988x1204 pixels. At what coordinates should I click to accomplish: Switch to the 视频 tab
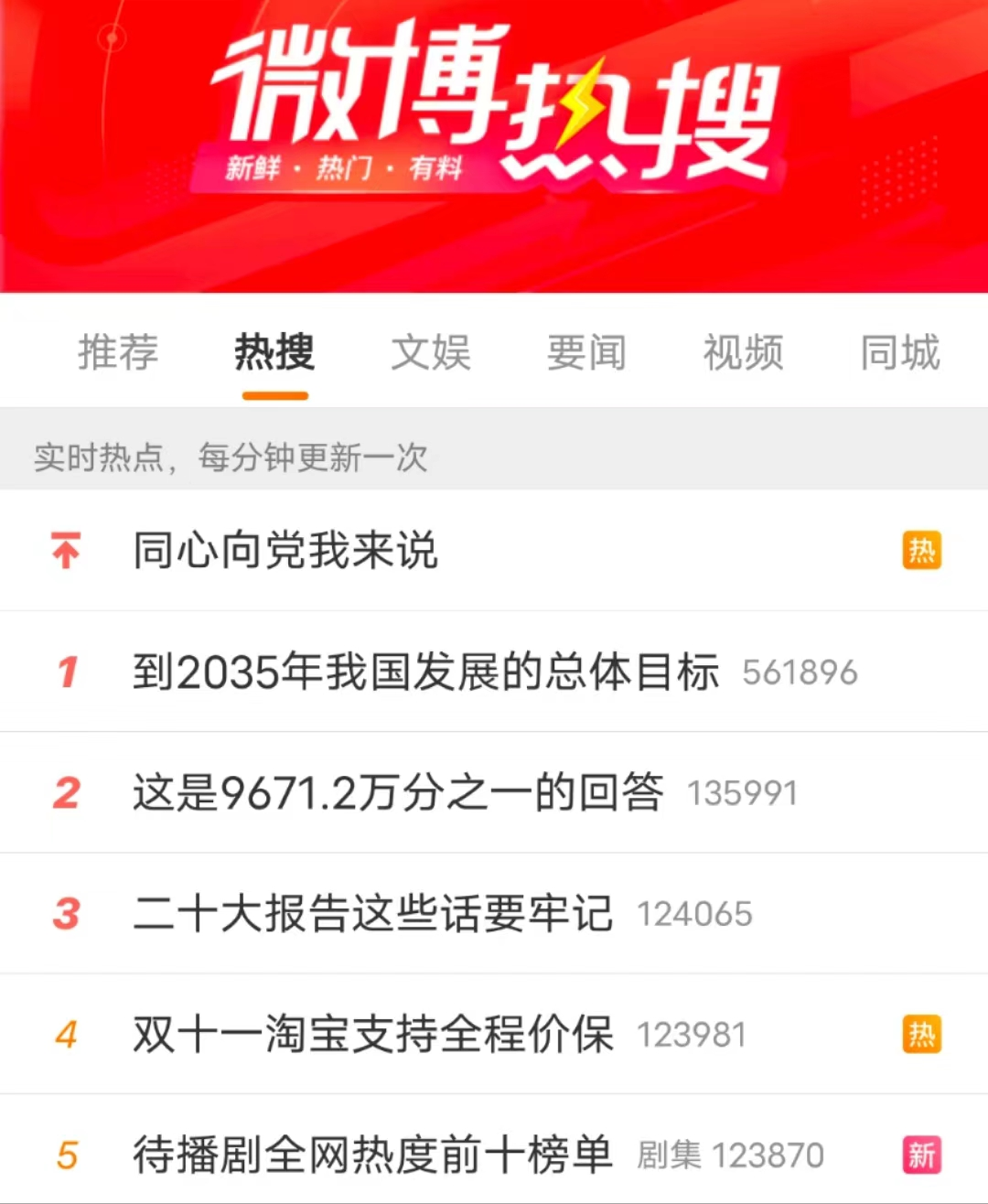743,352
